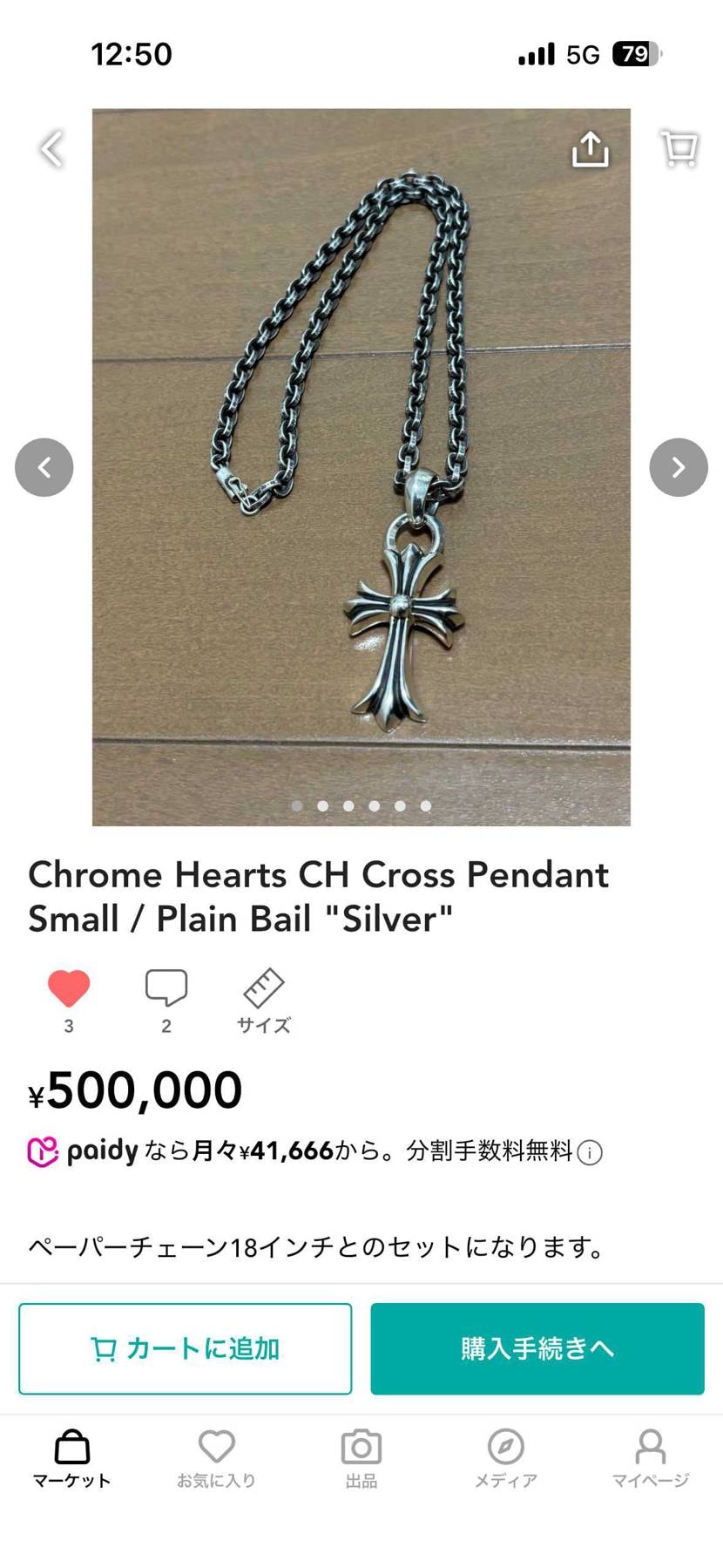Screen dimensions: 723x1568
Task: Open the shopping cart
Action: pos(679,148)
